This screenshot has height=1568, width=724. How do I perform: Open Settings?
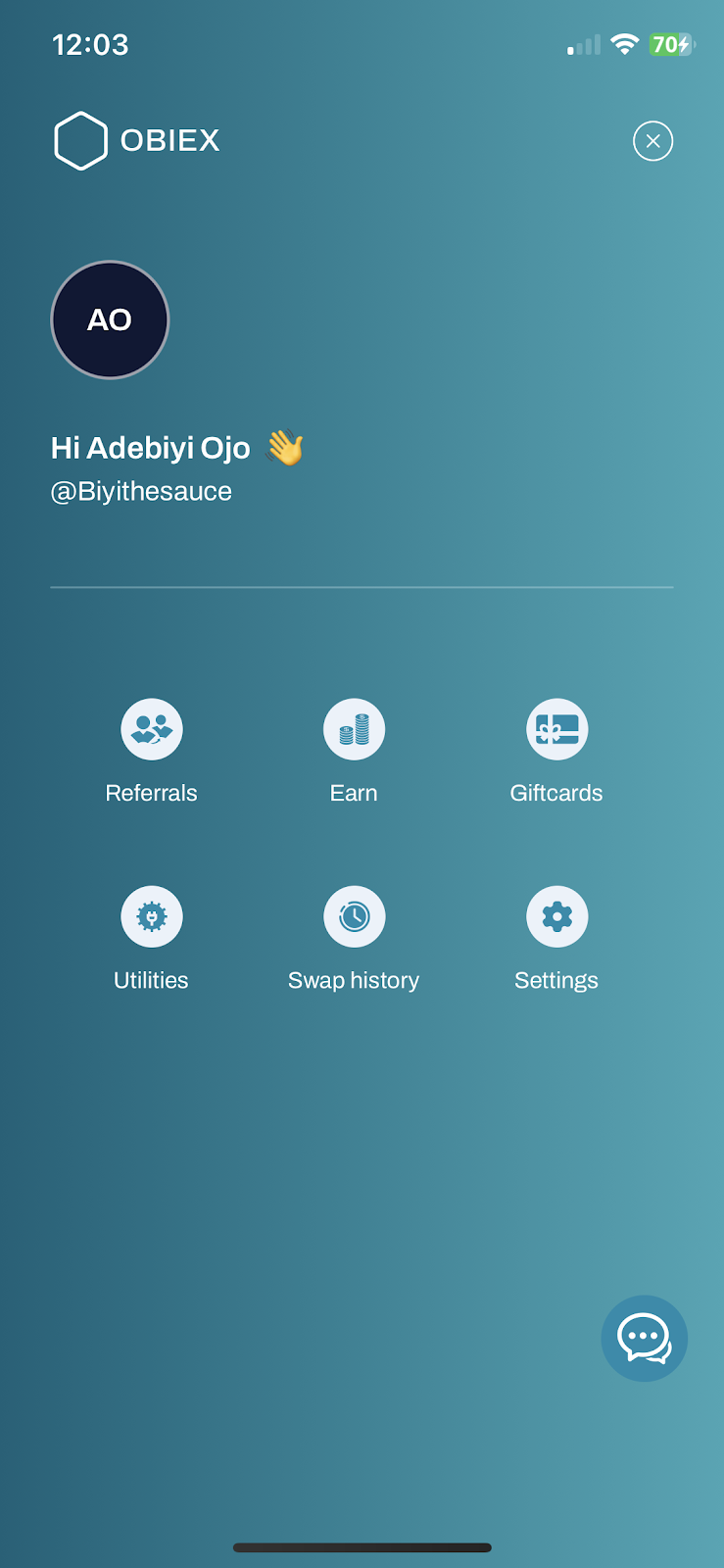click(x=556, y=917)
